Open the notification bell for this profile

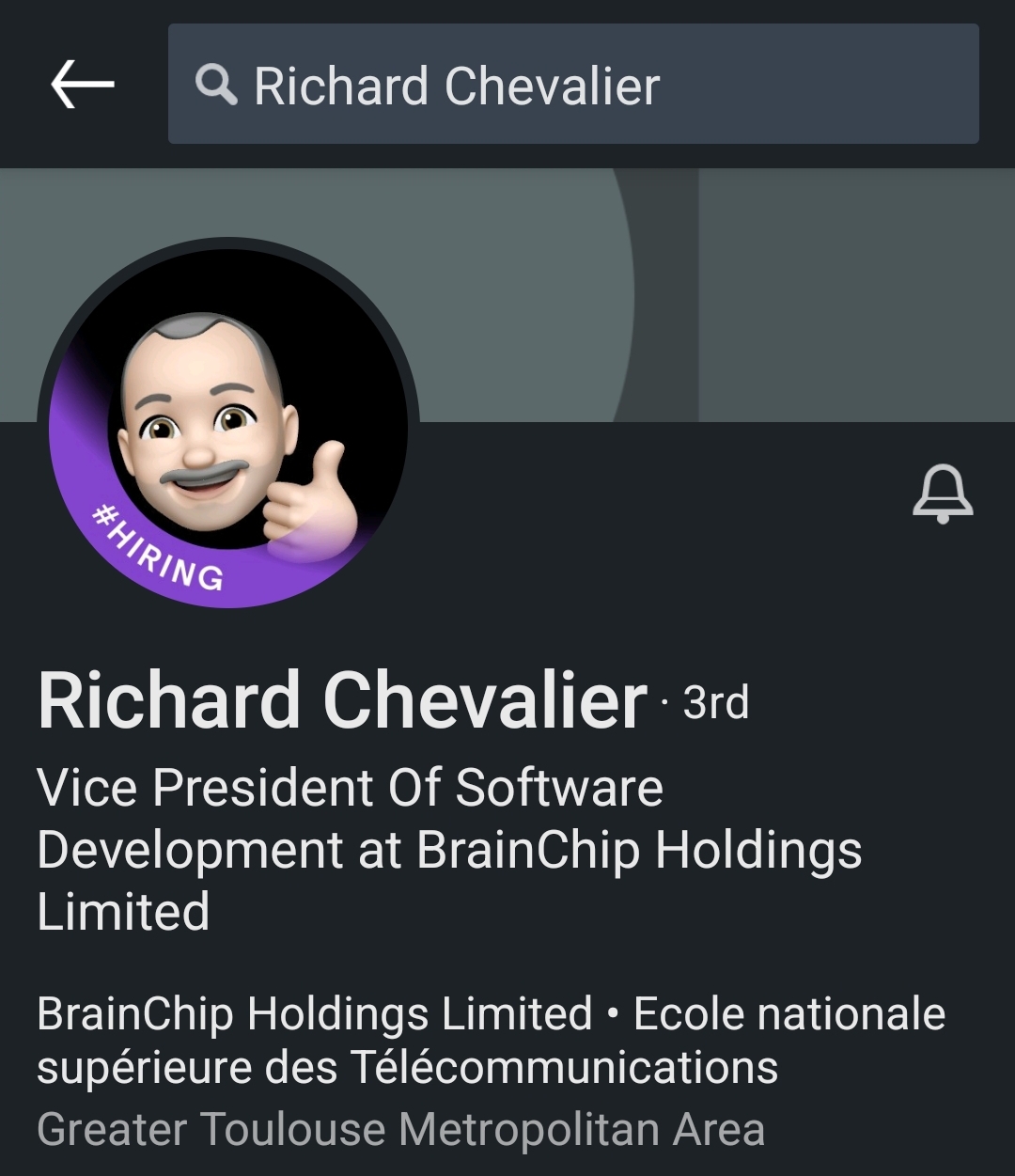(943, 494)
